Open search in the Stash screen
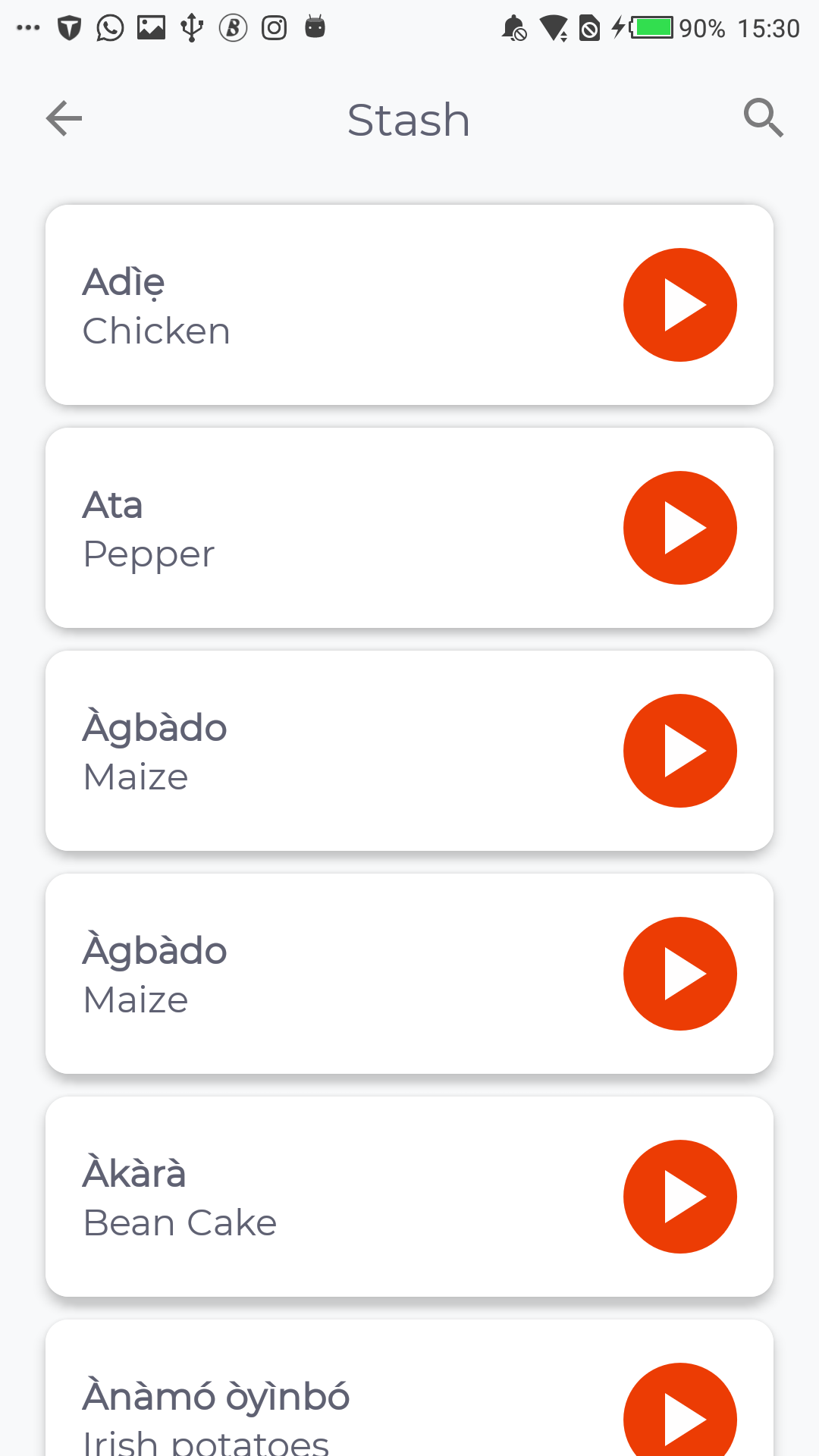Image resolution: width=819 pixels, height=1456 pixels. coord(763,118)
